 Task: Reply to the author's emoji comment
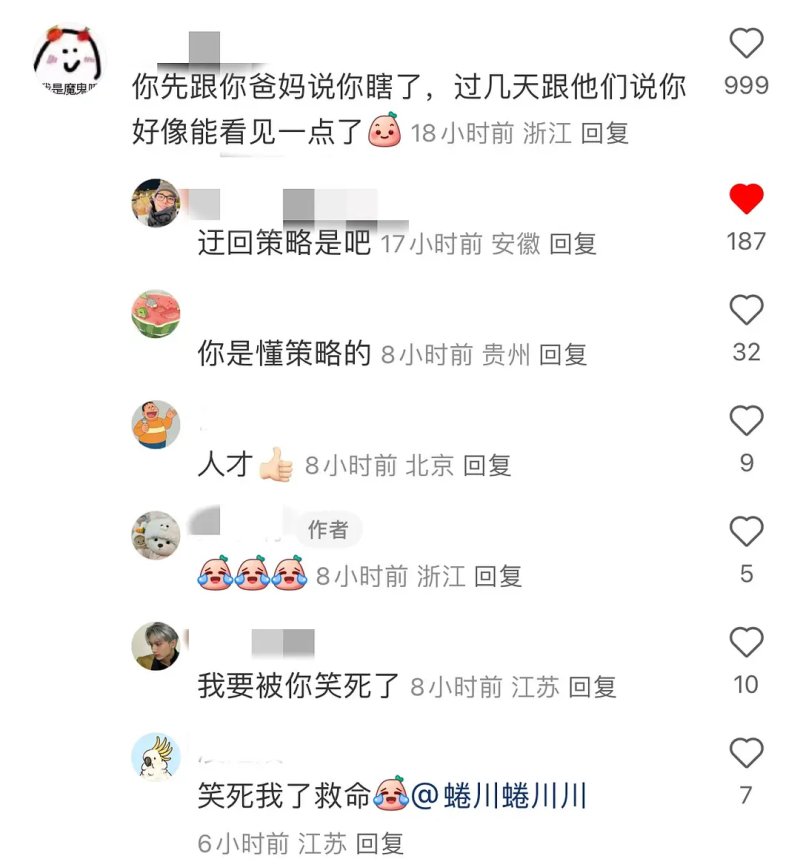point(498,576)
